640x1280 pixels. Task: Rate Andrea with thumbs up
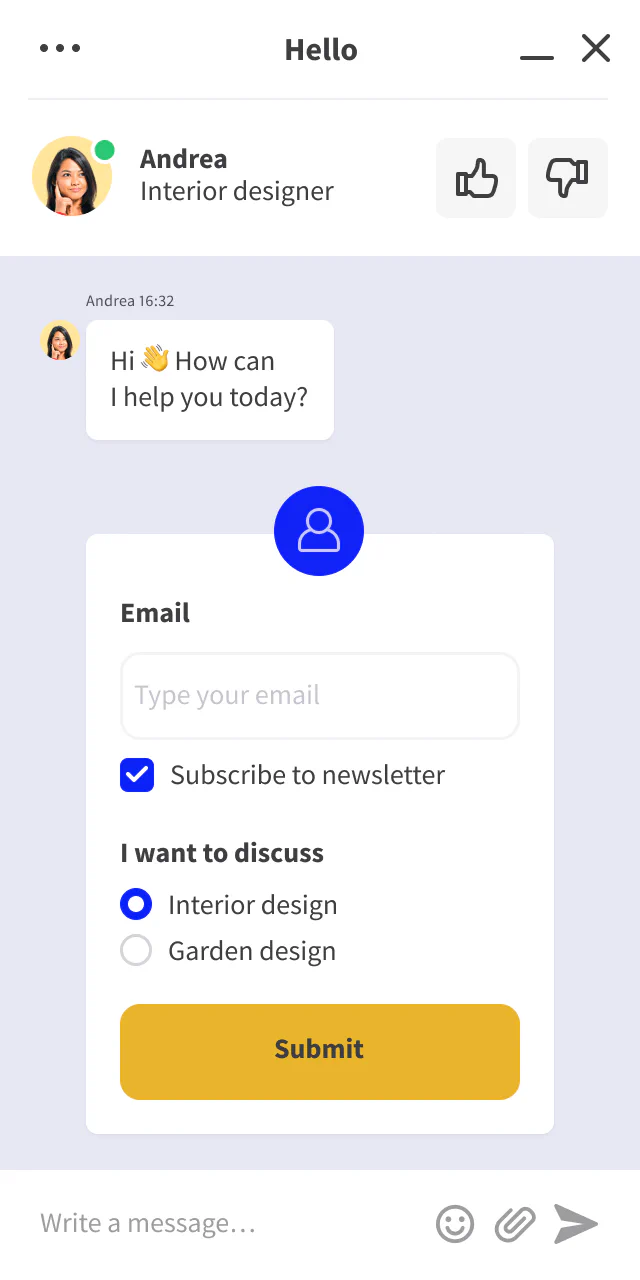coord(476,178)
